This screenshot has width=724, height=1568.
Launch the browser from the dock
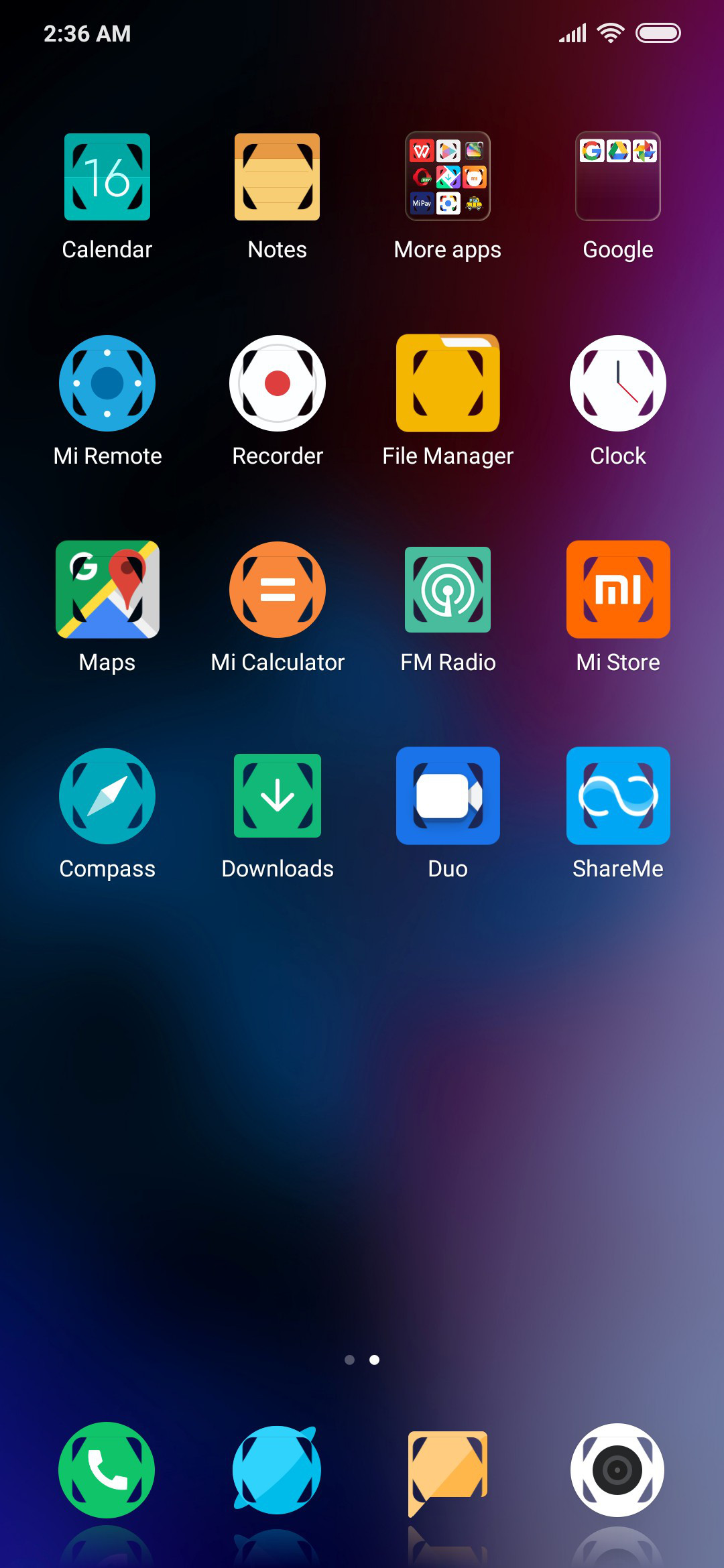point(276,1470)
